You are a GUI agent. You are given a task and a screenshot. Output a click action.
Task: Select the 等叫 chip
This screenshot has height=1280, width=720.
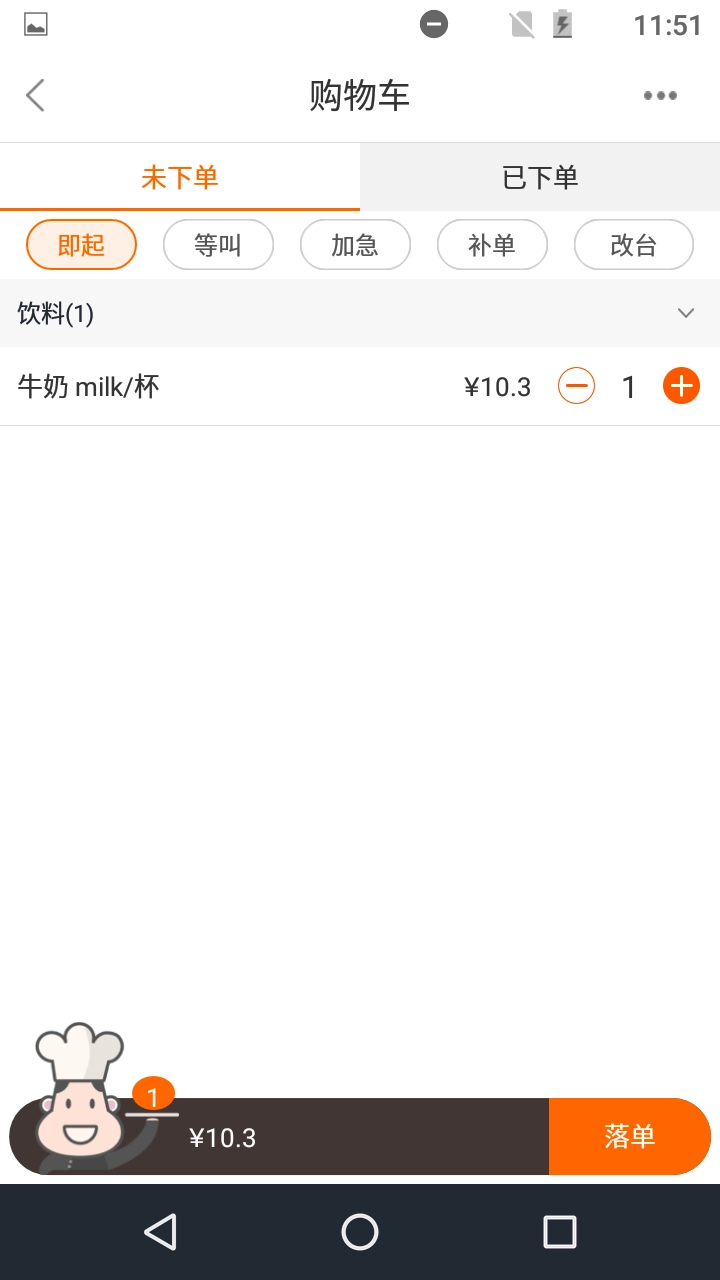218,245
